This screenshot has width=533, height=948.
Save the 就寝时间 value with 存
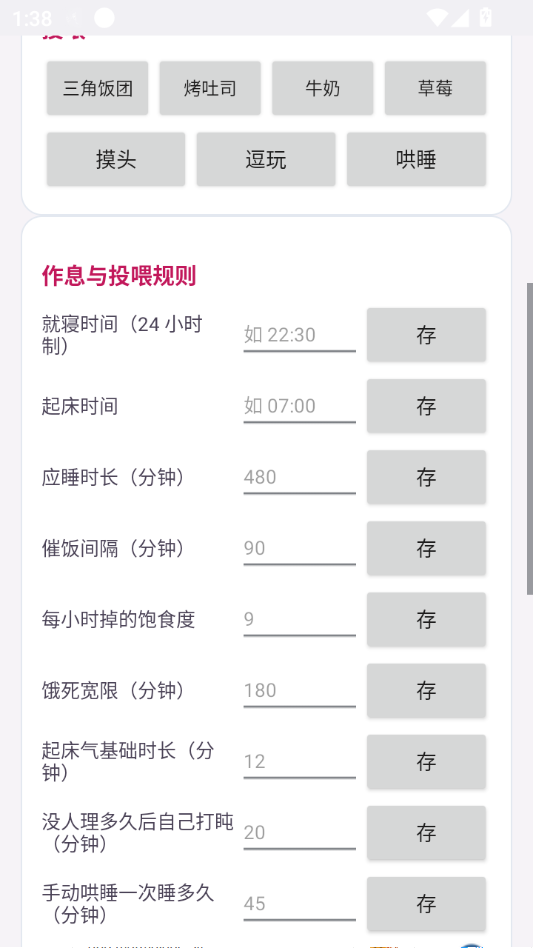(426, 335)
